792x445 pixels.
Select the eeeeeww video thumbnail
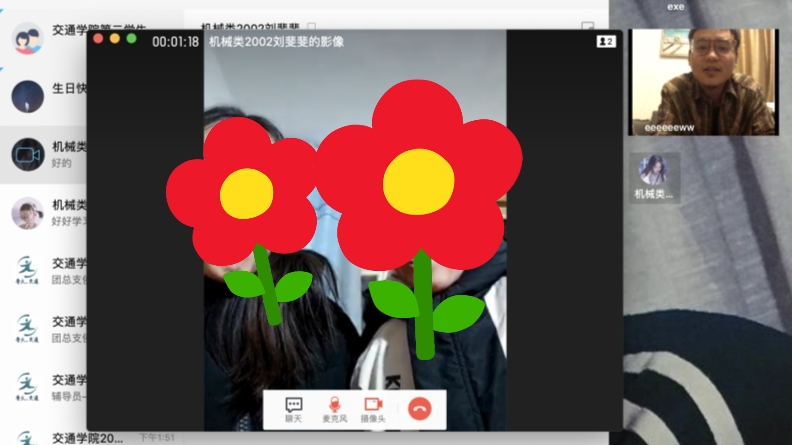[702, 82]
